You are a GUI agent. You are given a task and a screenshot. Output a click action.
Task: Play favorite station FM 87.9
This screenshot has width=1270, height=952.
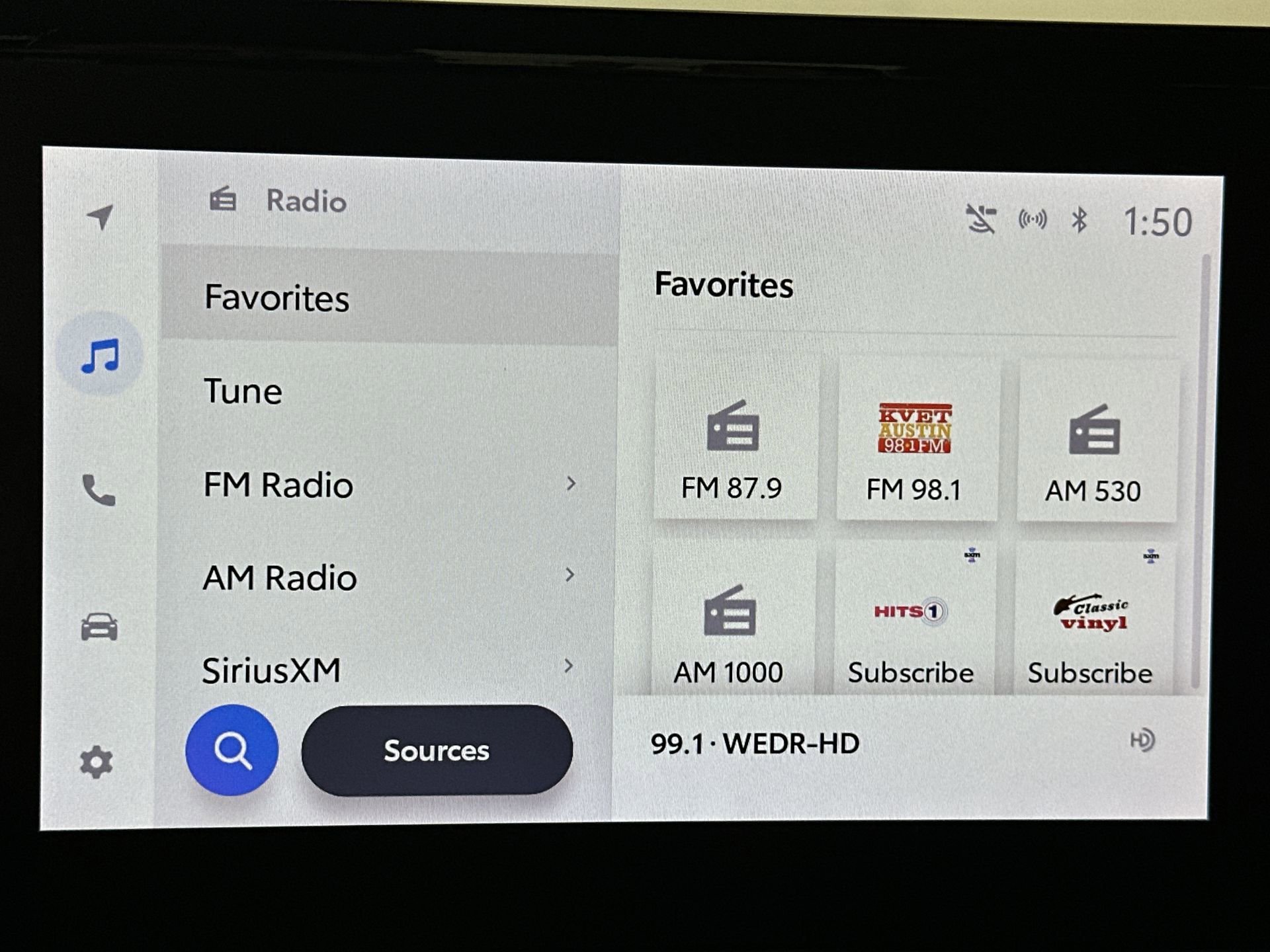tap(733, 441)
